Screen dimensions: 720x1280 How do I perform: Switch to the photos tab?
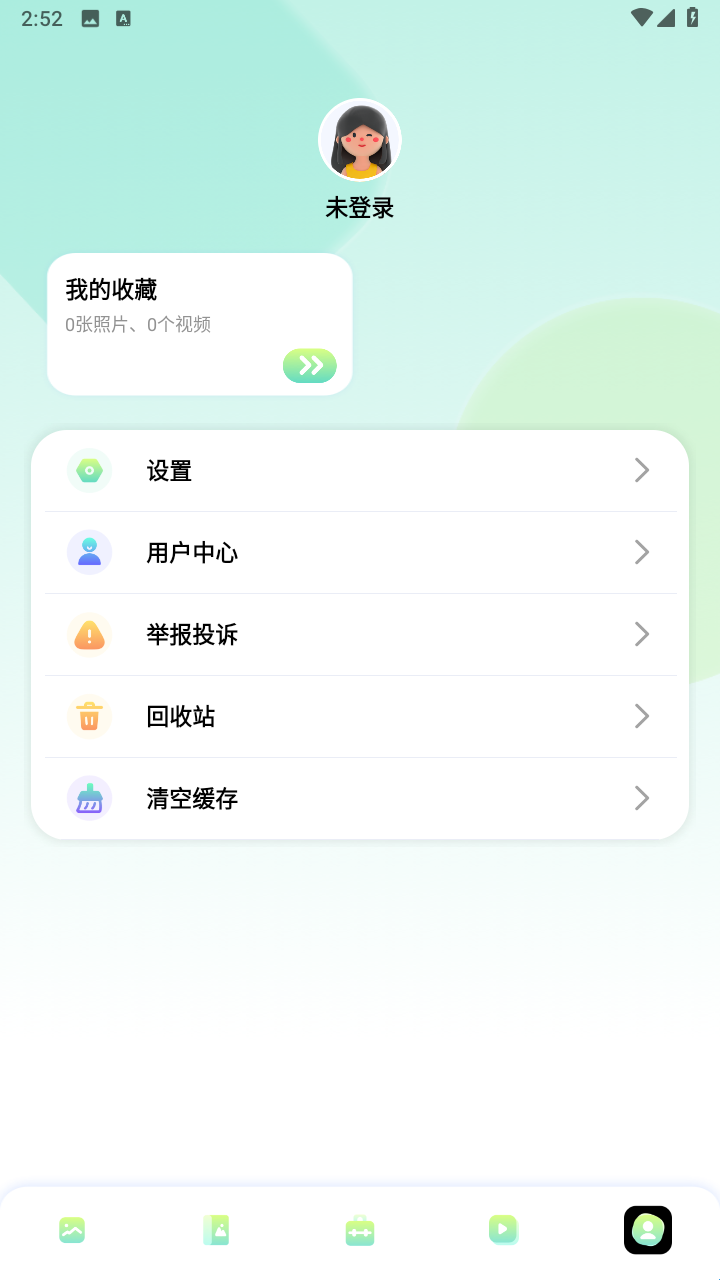pyautogui.click(x=72, y=1230)
